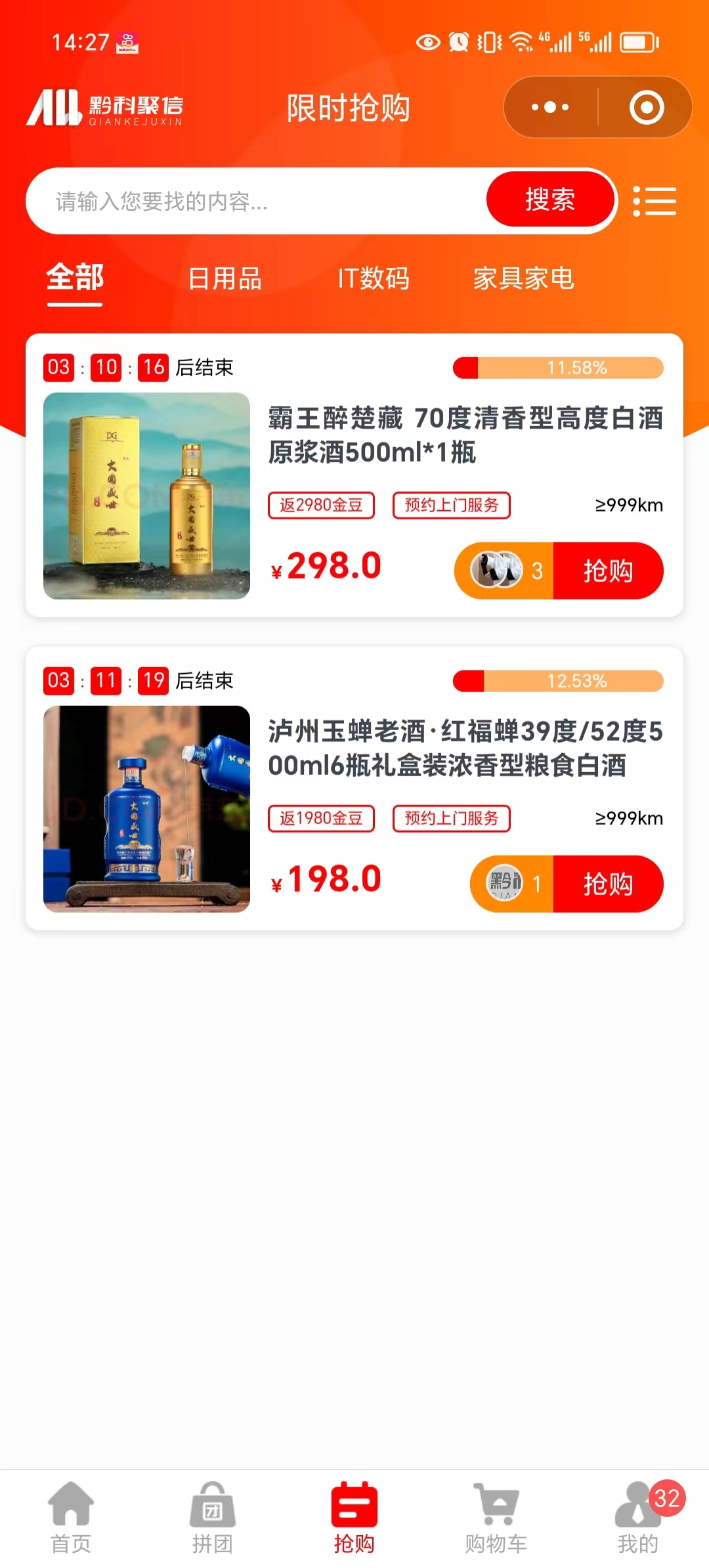Screen dimensions: 709x1568
Task: Switch to the IT数码 tab
Action: click(373, 279)
